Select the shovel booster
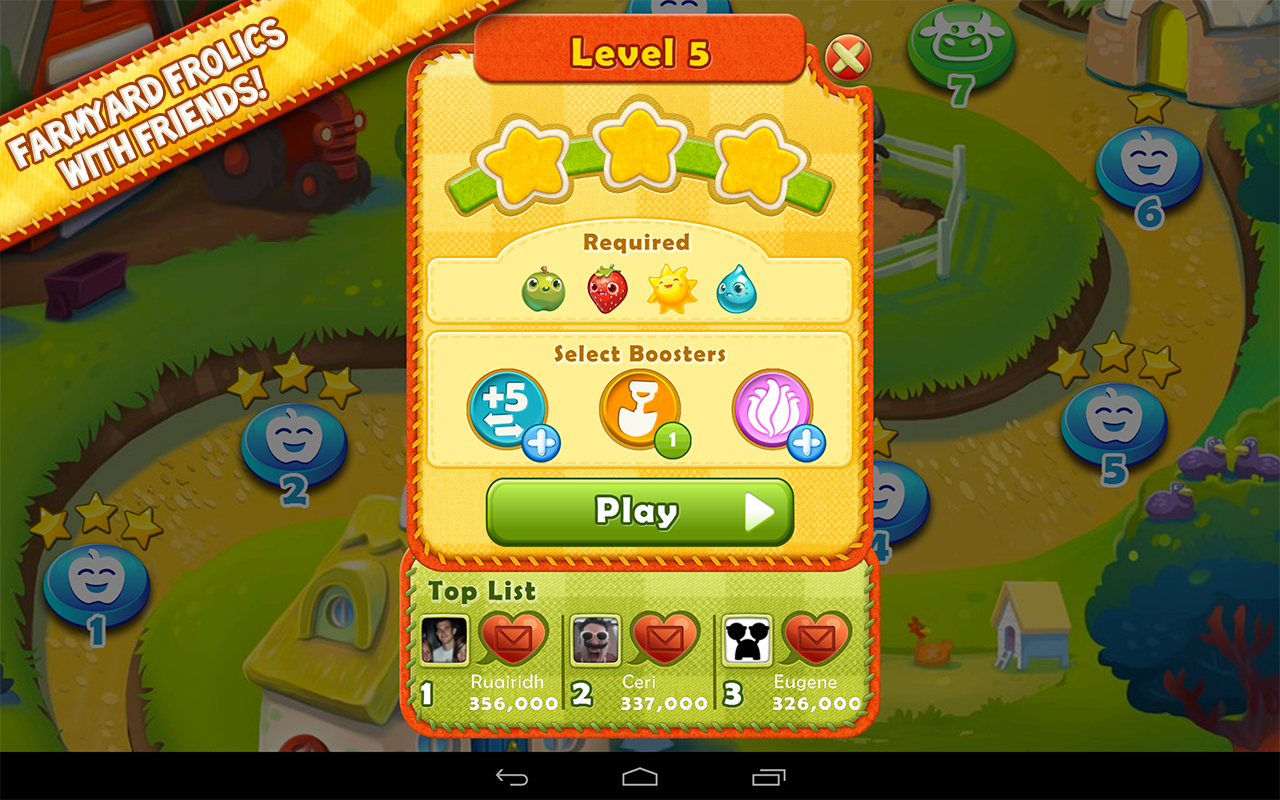The image size is (1280, 800). tap(640, 409)
